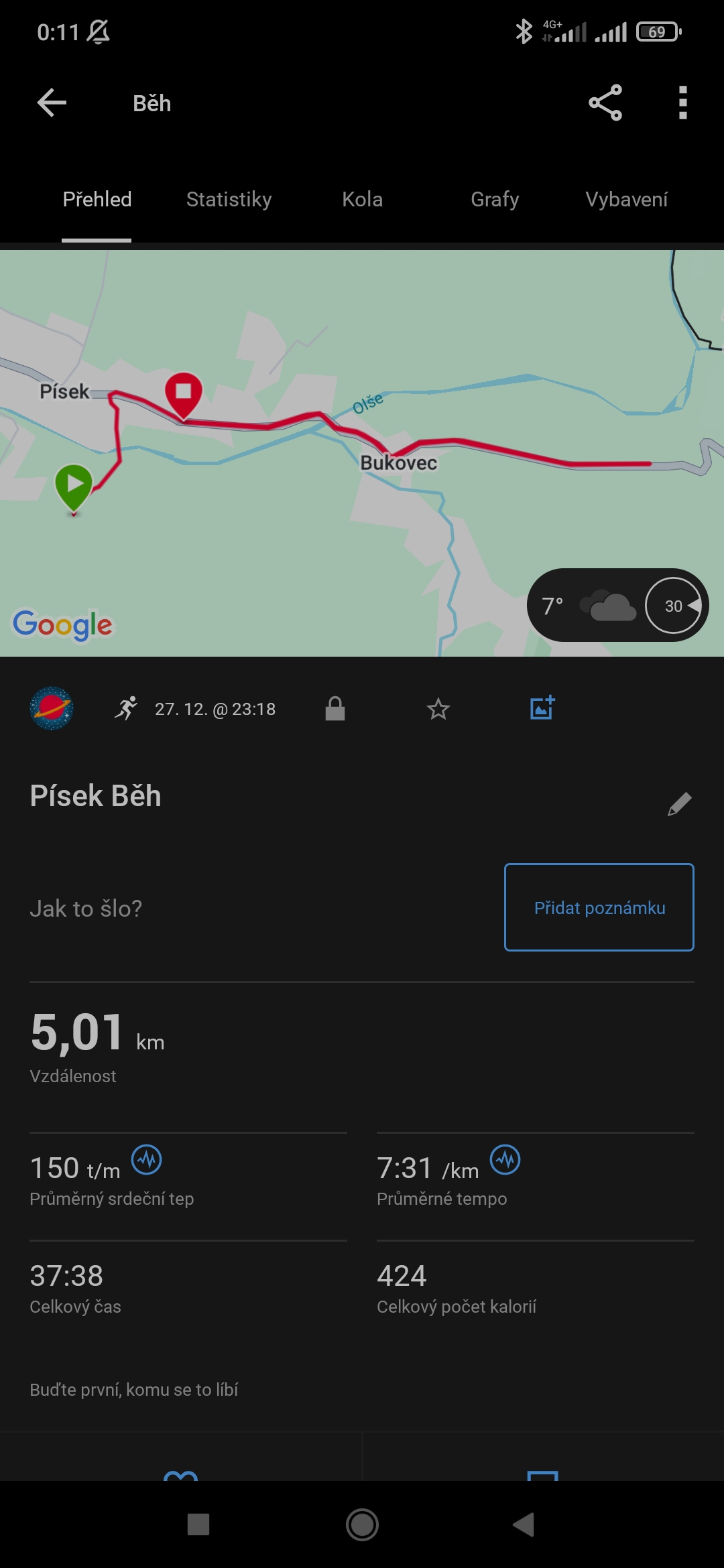The height and width of the screenshot is (1568, 724).
Task: Share this run activity
Action: (605, 103)
